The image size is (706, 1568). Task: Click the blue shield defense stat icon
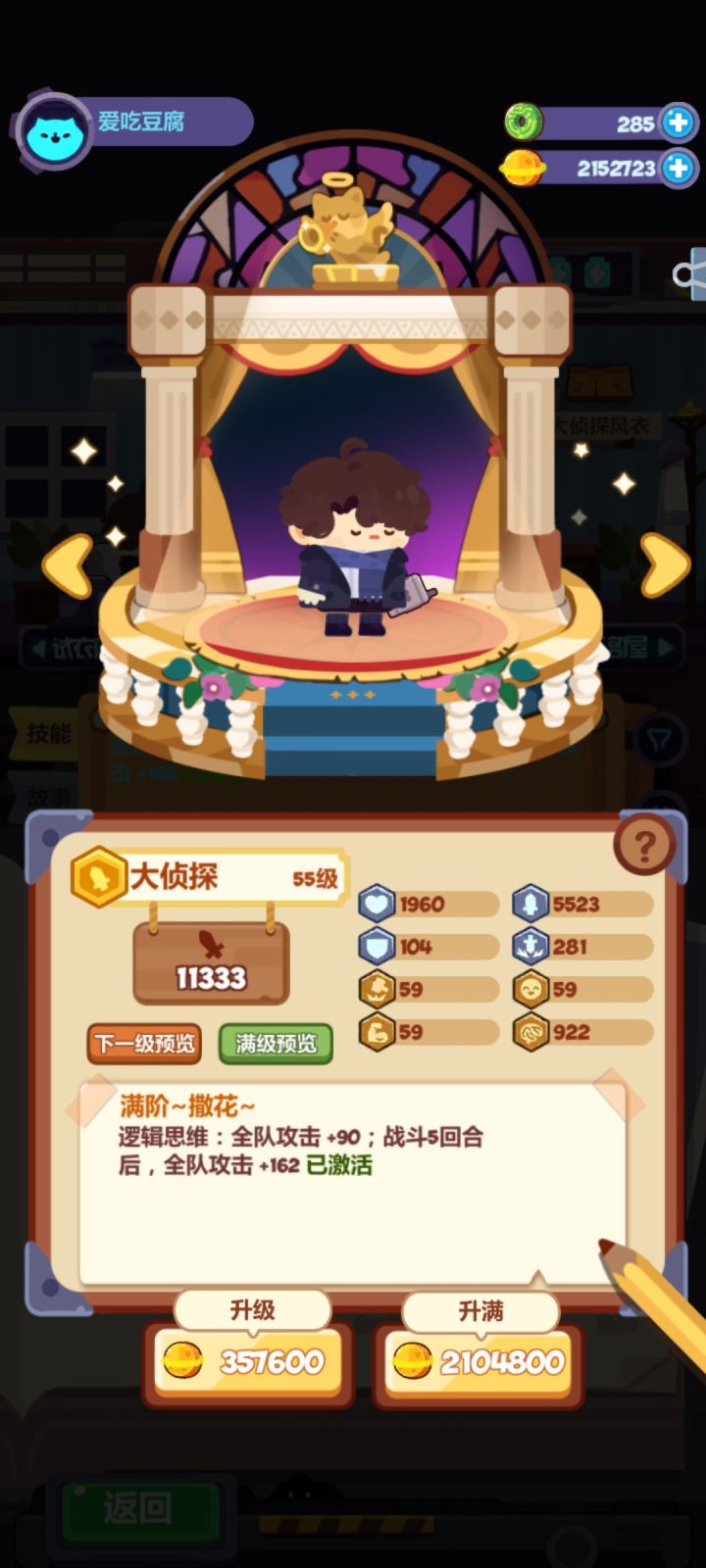tap(378, 948)
